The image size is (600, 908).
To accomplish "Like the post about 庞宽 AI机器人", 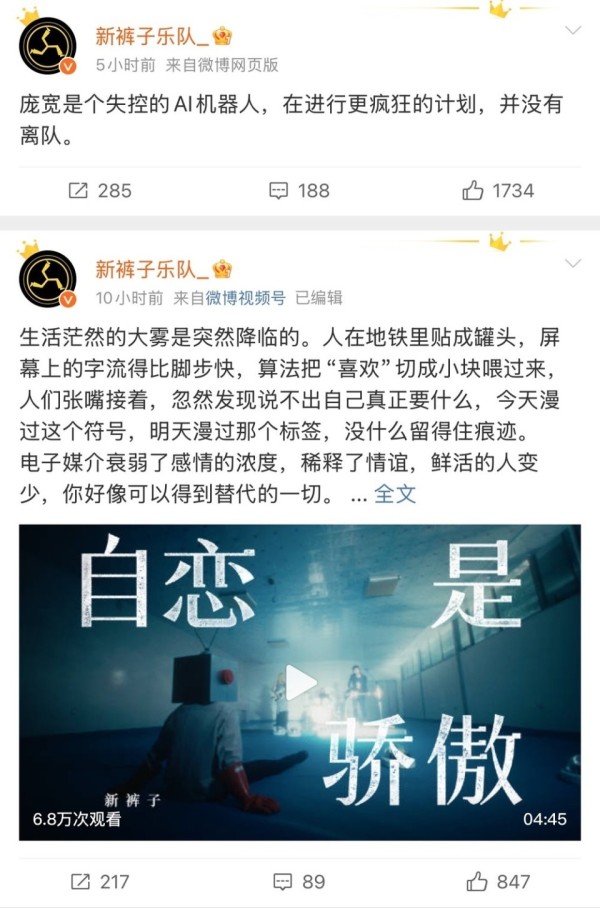I will point(498,190).
